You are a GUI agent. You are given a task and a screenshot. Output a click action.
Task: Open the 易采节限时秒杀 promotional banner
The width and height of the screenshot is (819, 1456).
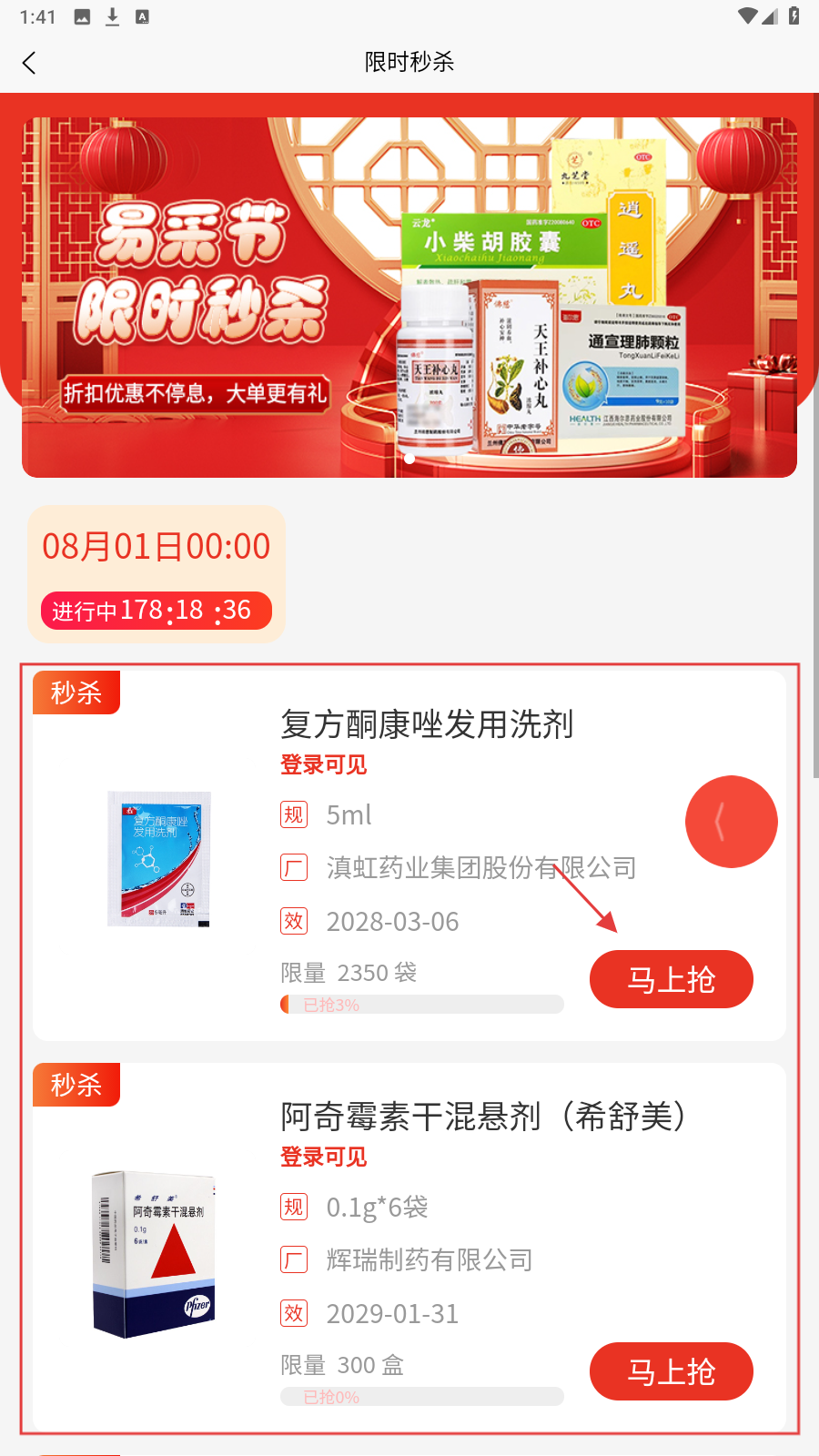(409, 297)
